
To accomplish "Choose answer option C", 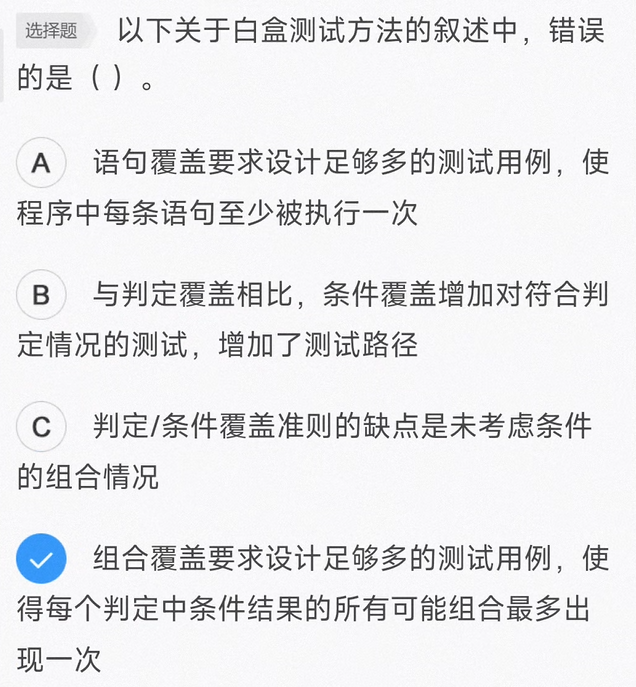I will coord(41,428).
